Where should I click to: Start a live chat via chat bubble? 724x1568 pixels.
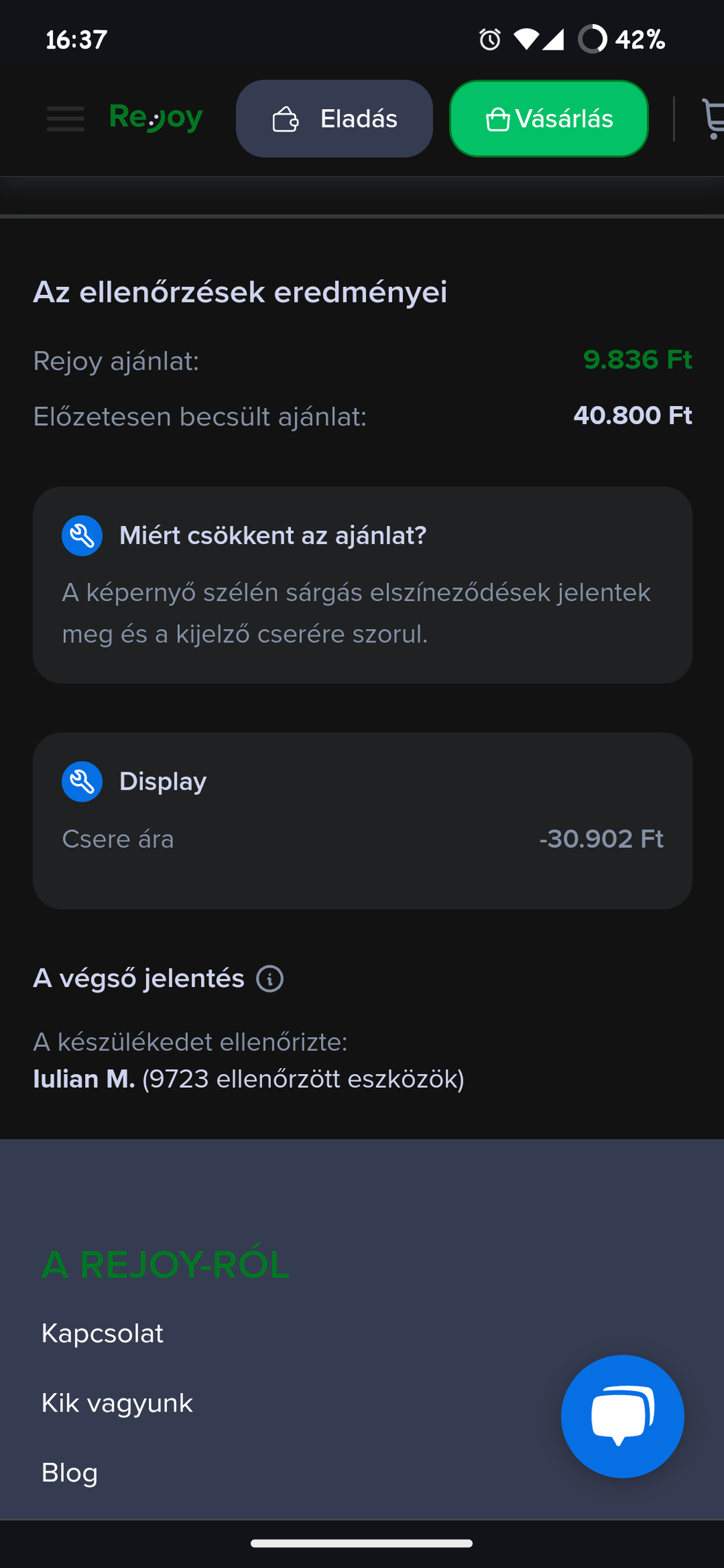coord(622,1416)
